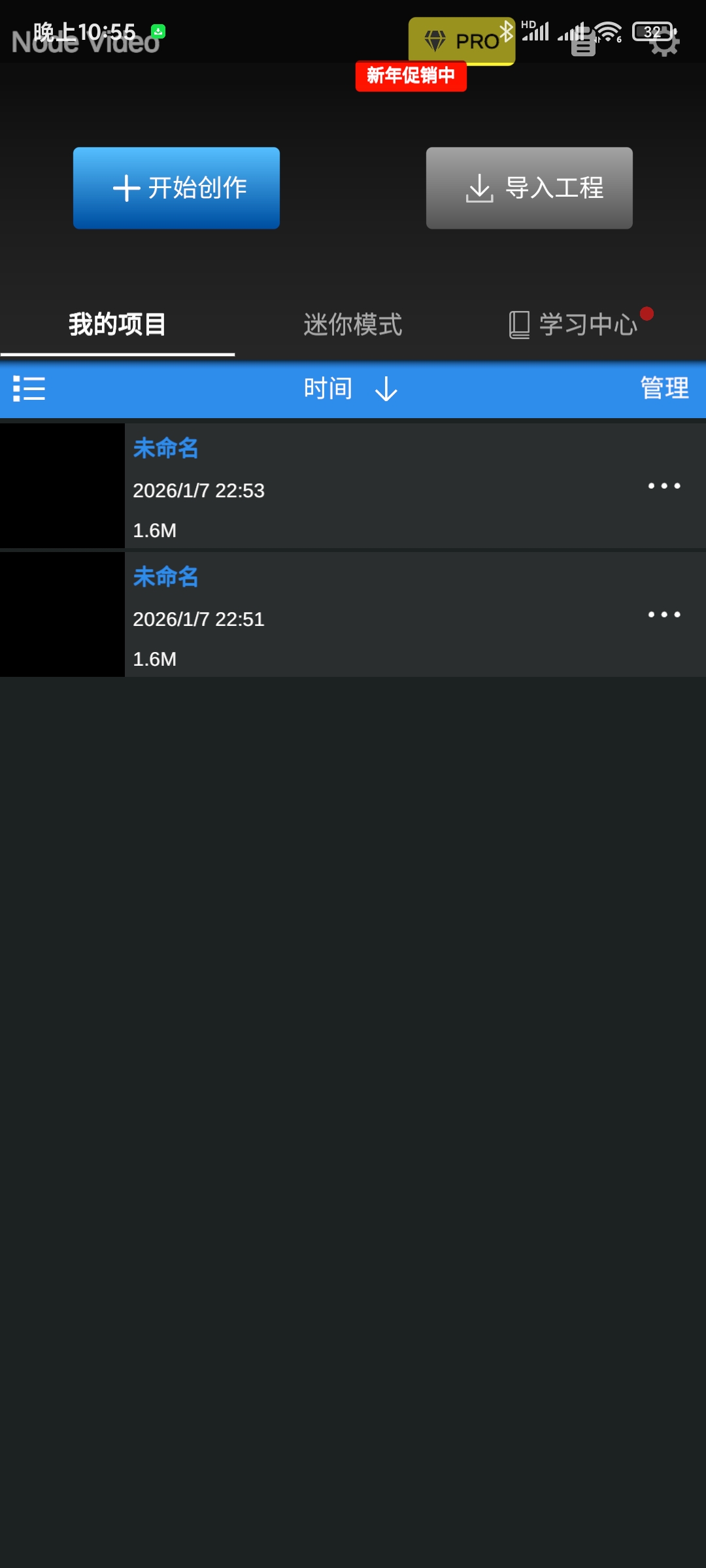The width and height of the screenshot is (706, 1568).
Task: Open the document icon beside settings
Action: 583,42
